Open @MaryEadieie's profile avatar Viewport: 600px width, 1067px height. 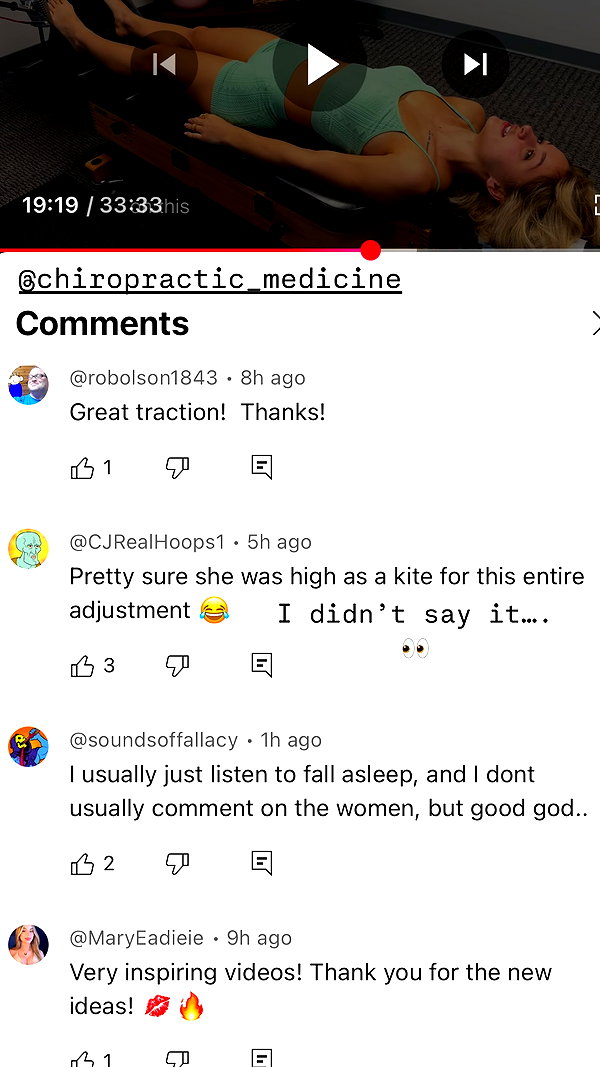29,945
